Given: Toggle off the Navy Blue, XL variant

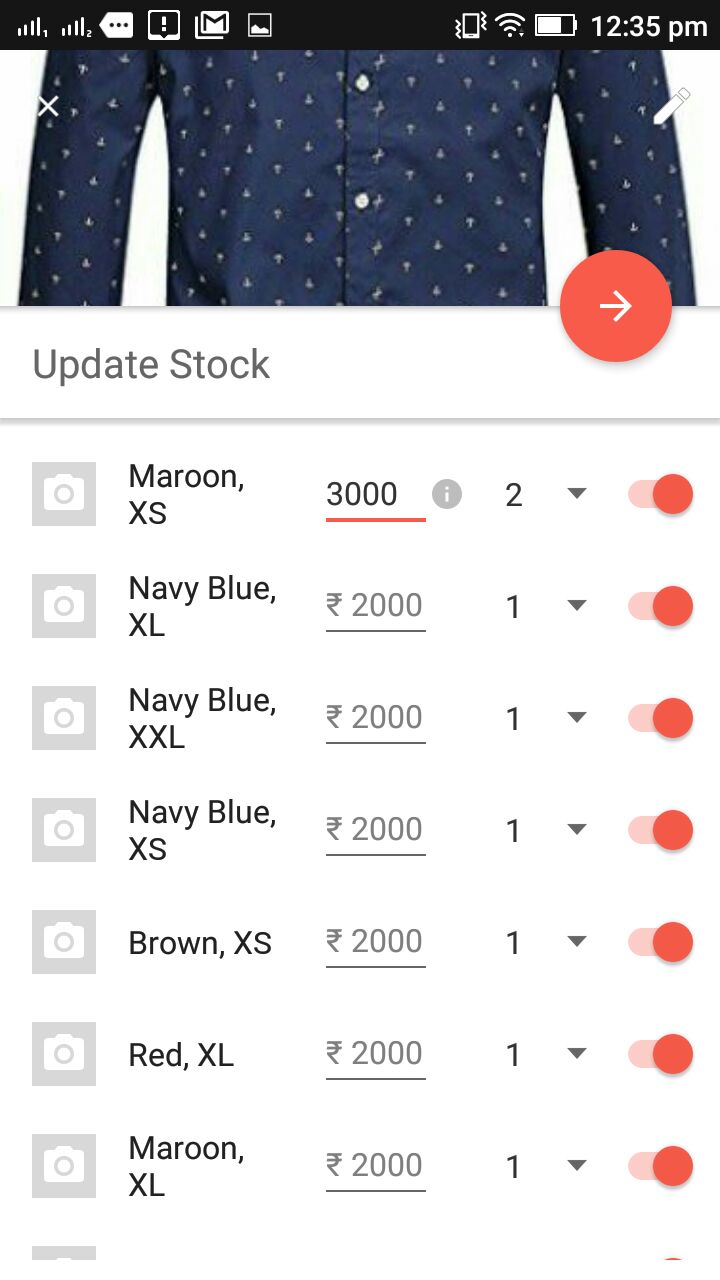Looking at the screenshot, I should [660, 606].
